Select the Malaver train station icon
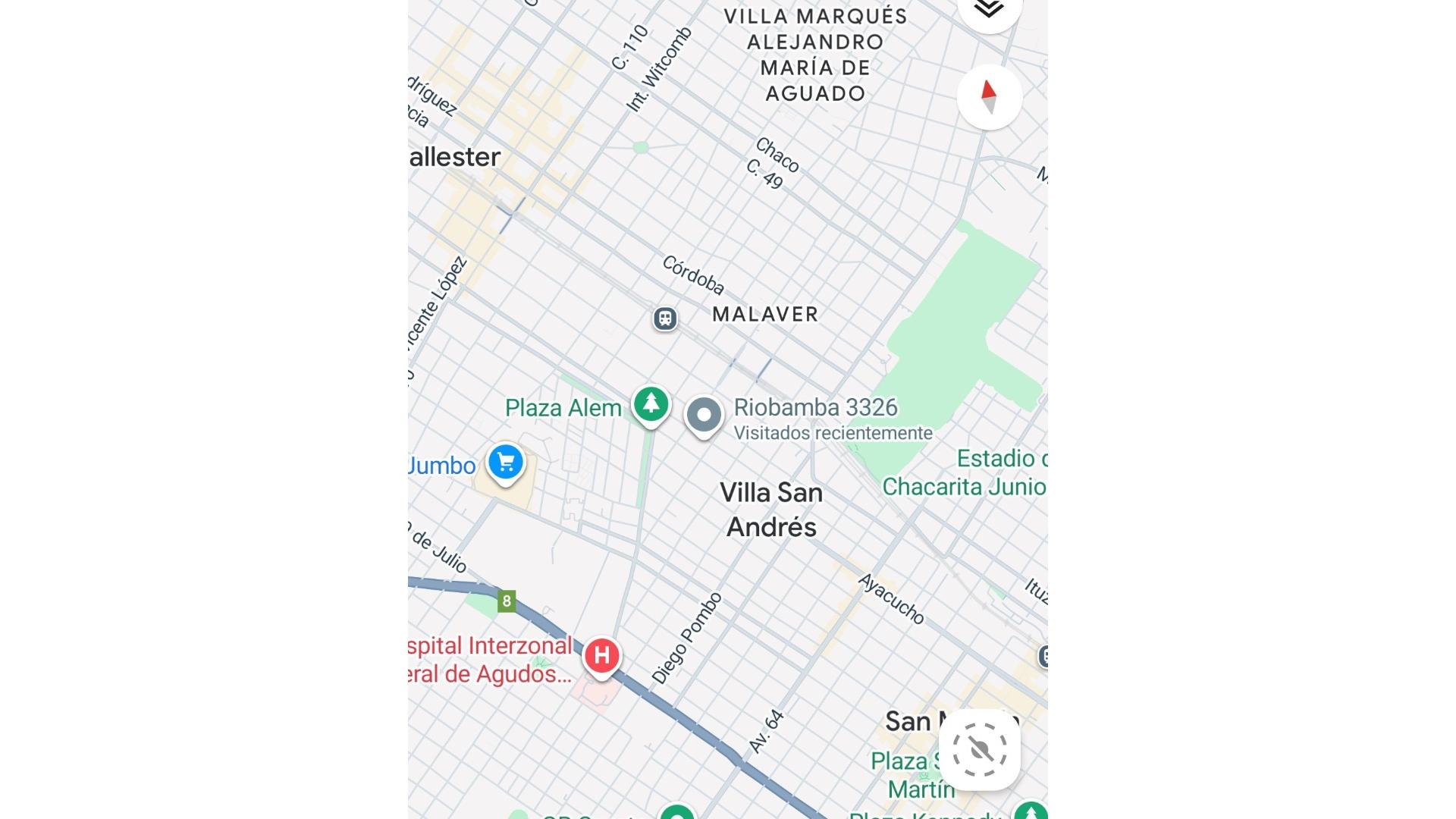This screenshot has height=819, width=1456. coord(665,318)
